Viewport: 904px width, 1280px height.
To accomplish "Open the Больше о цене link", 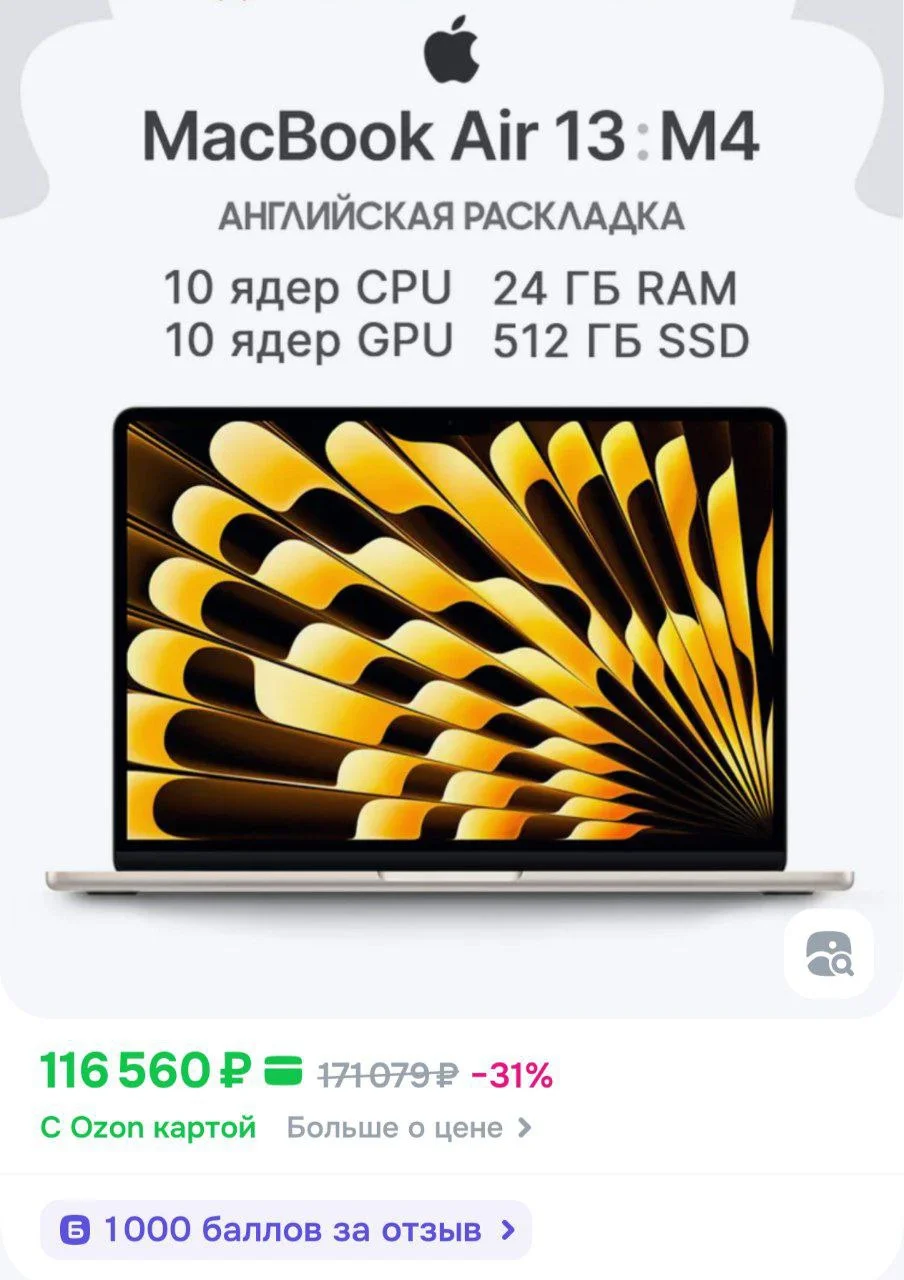I will (408, 1128).
